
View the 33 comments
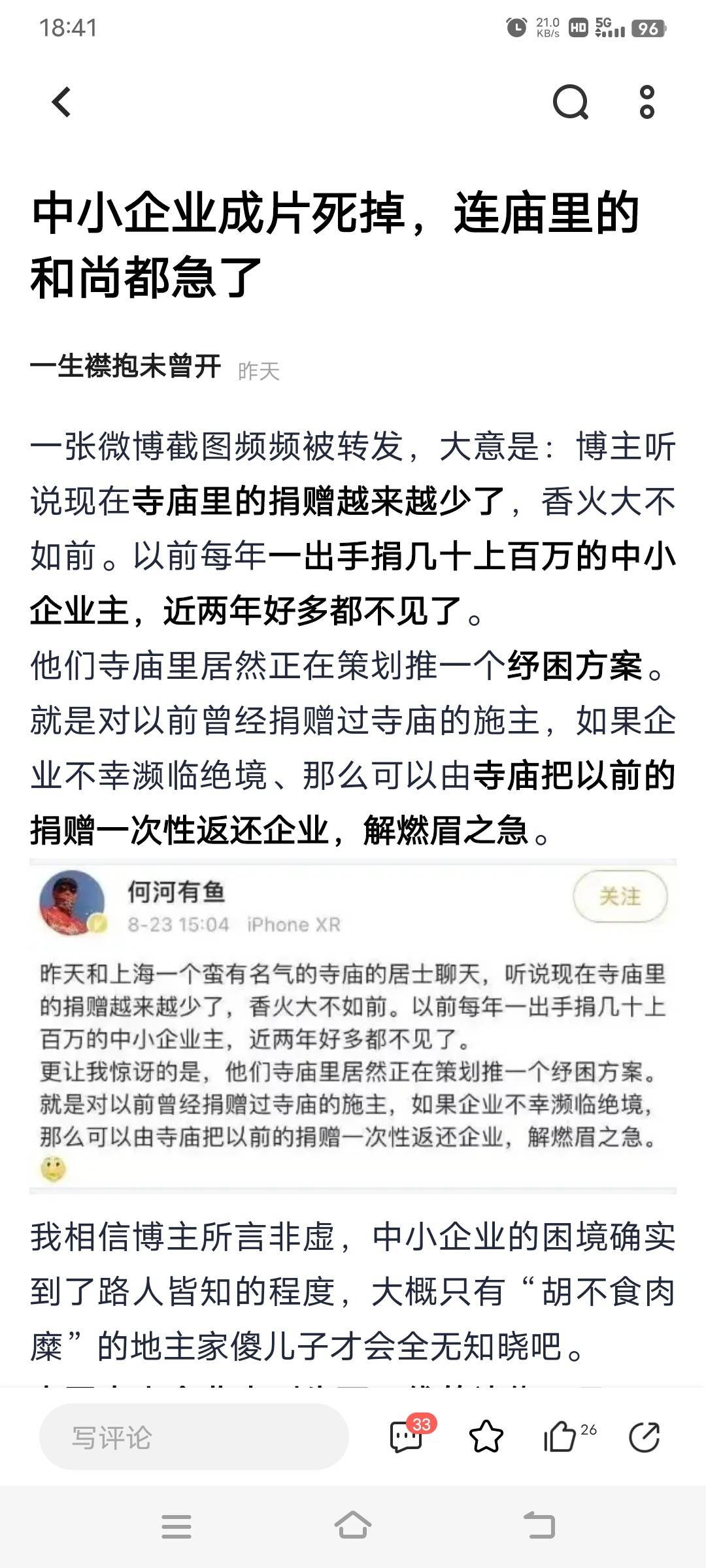click(x=407, y=1437)
